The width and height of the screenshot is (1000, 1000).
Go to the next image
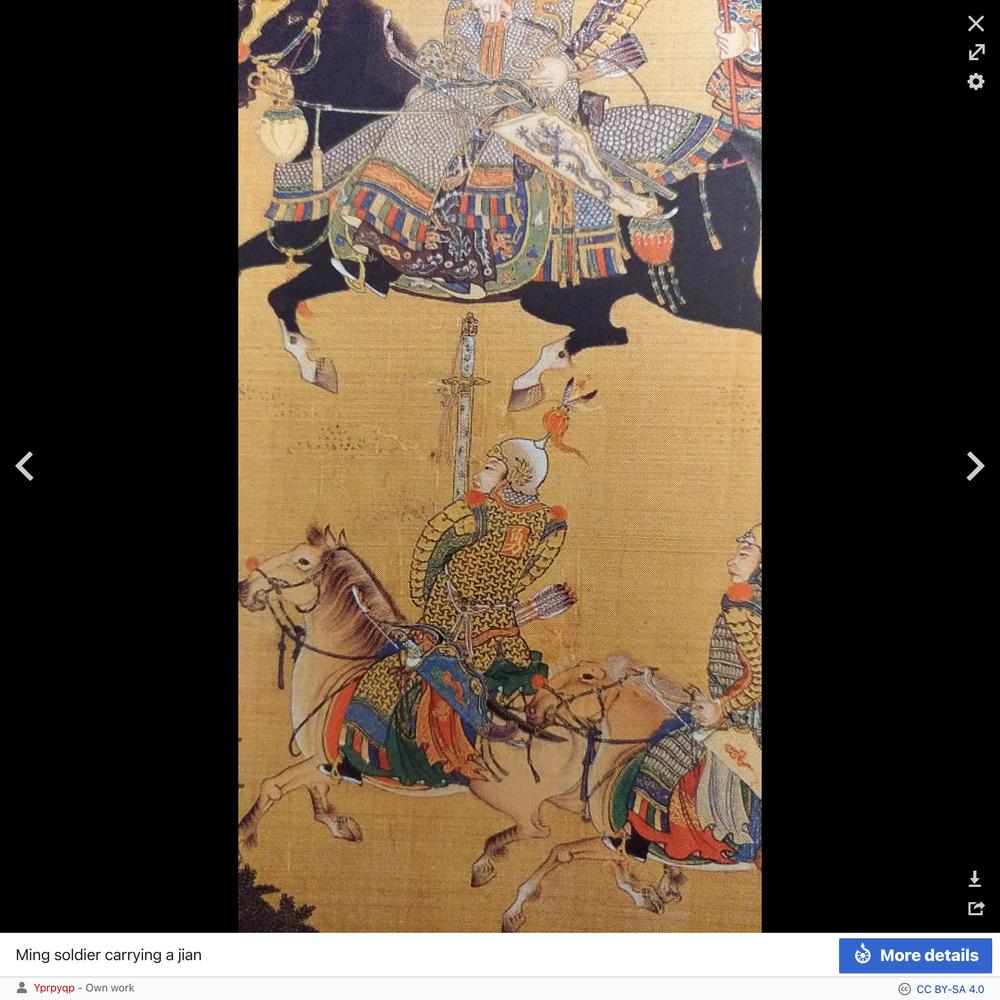[x=975, y=466]
